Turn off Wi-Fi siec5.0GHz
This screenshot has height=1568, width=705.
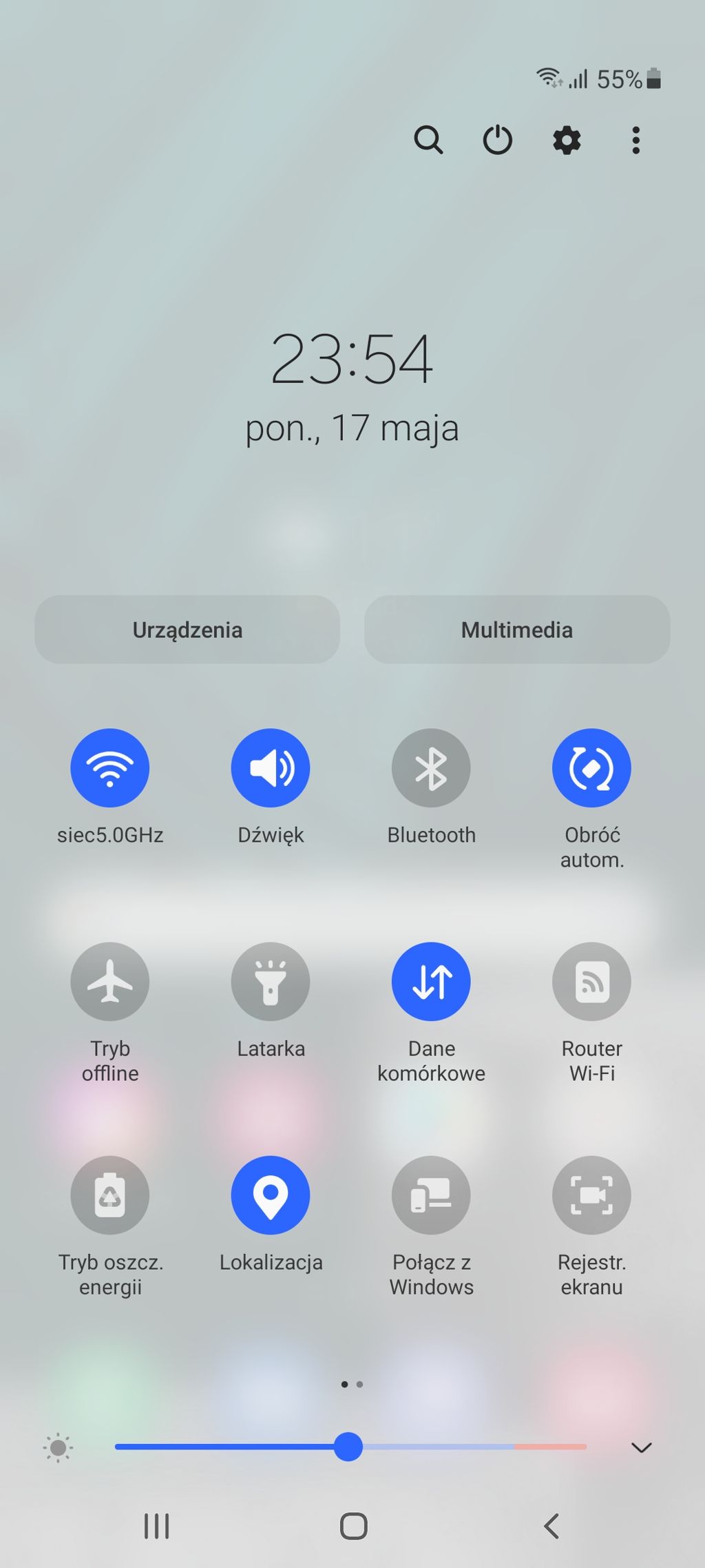110,767
